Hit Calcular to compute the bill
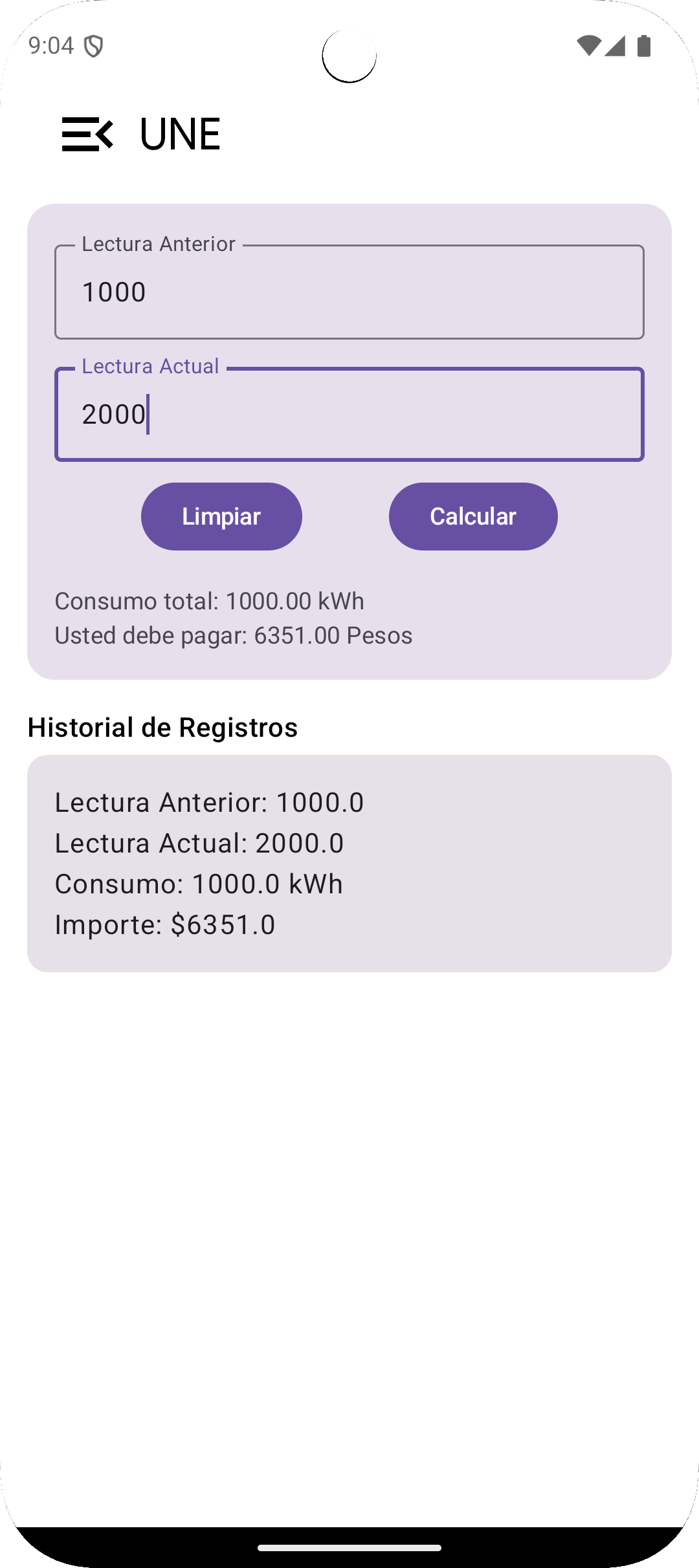The image size is (699, 1568). coord(473,516)
